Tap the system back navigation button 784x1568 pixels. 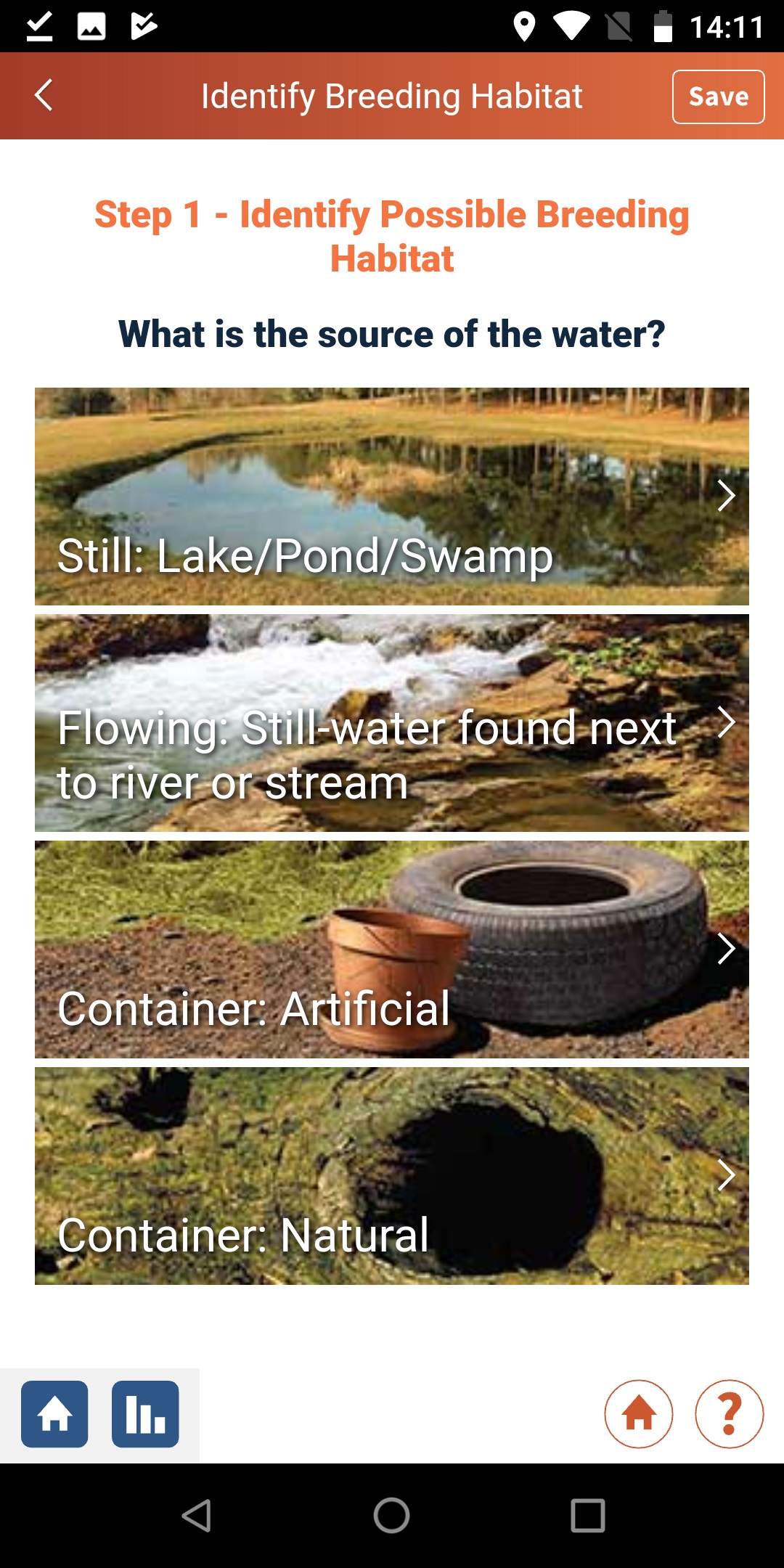pos(196,1516)
